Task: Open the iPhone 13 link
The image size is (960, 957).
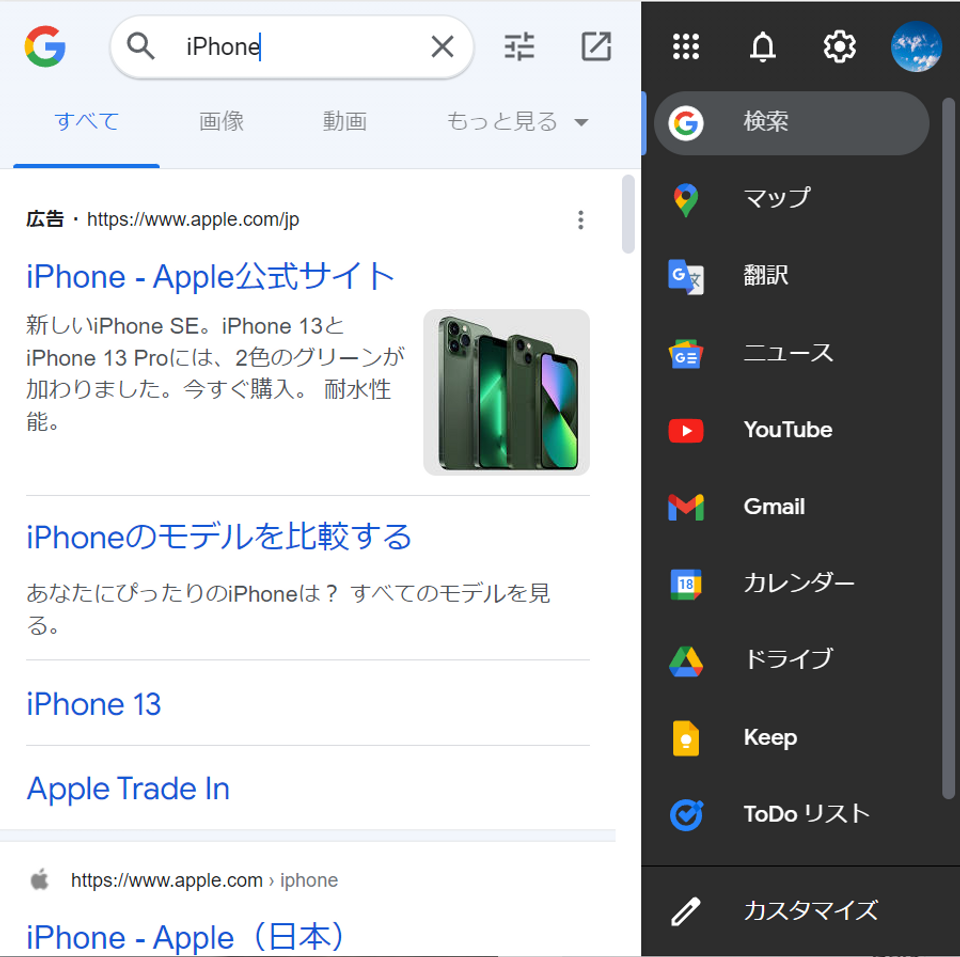Action: point(94,704)
